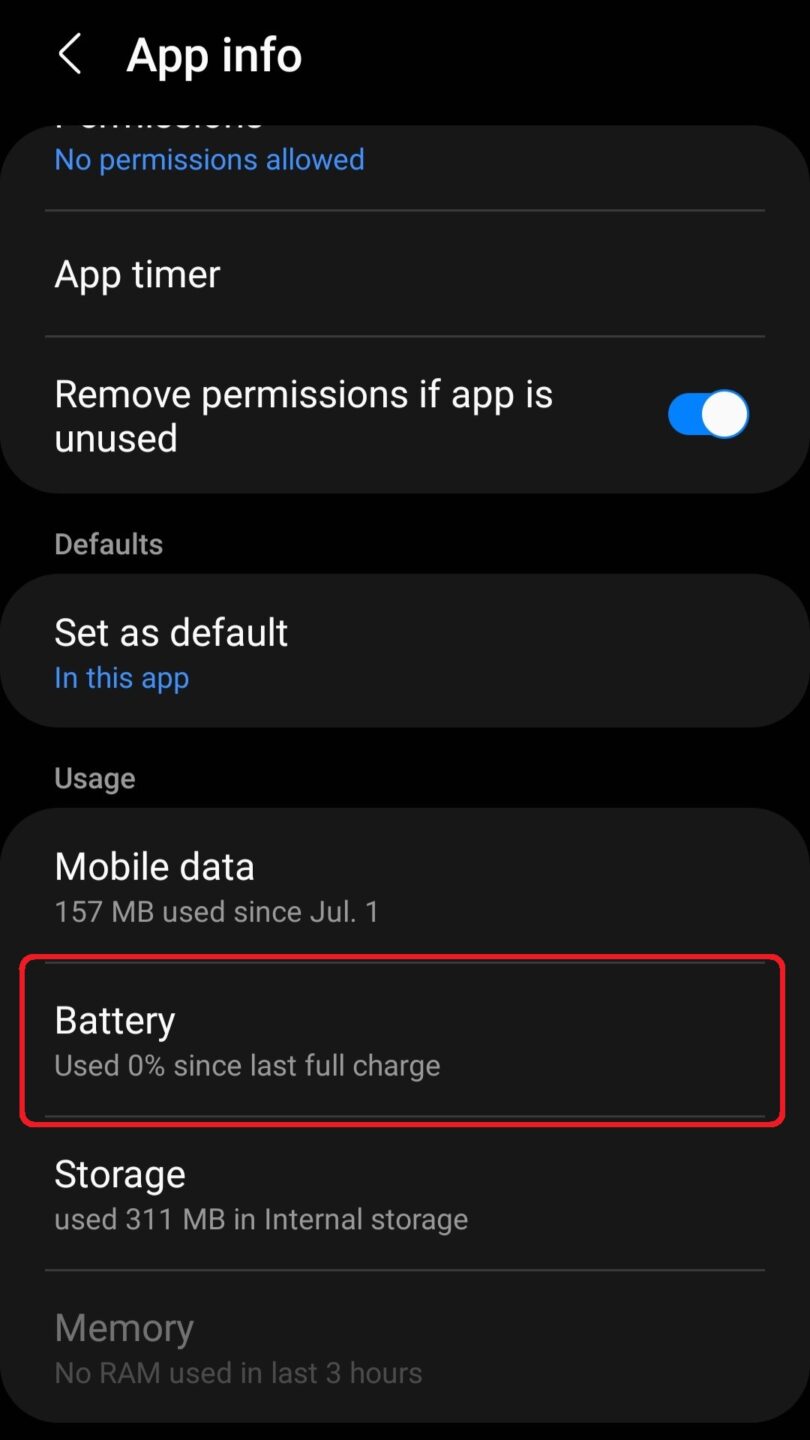Image resolution: width=810 pixels, height=1440 pixels.
Task: Tap the 157 MB used since Jul. 1 subtitle
Action: pos(216,911)
